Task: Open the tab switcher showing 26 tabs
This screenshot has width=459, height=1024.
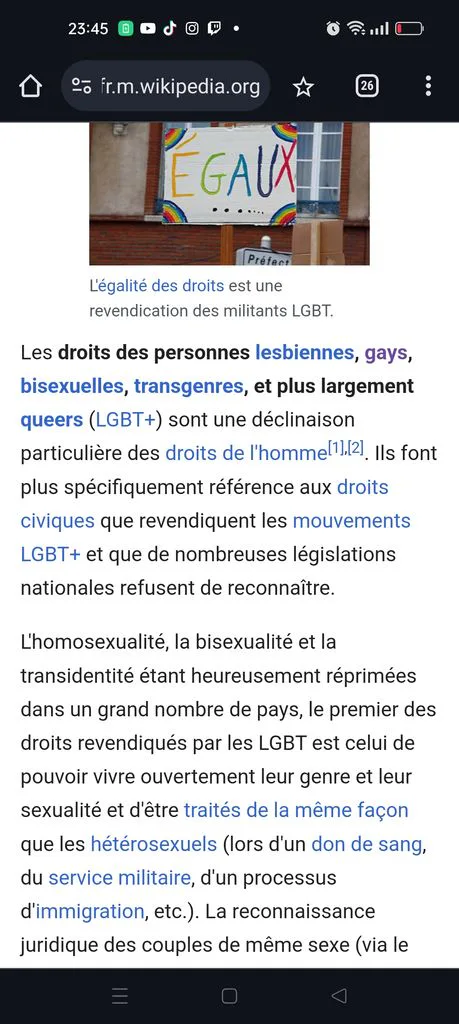Action: [x=367, y=86]
